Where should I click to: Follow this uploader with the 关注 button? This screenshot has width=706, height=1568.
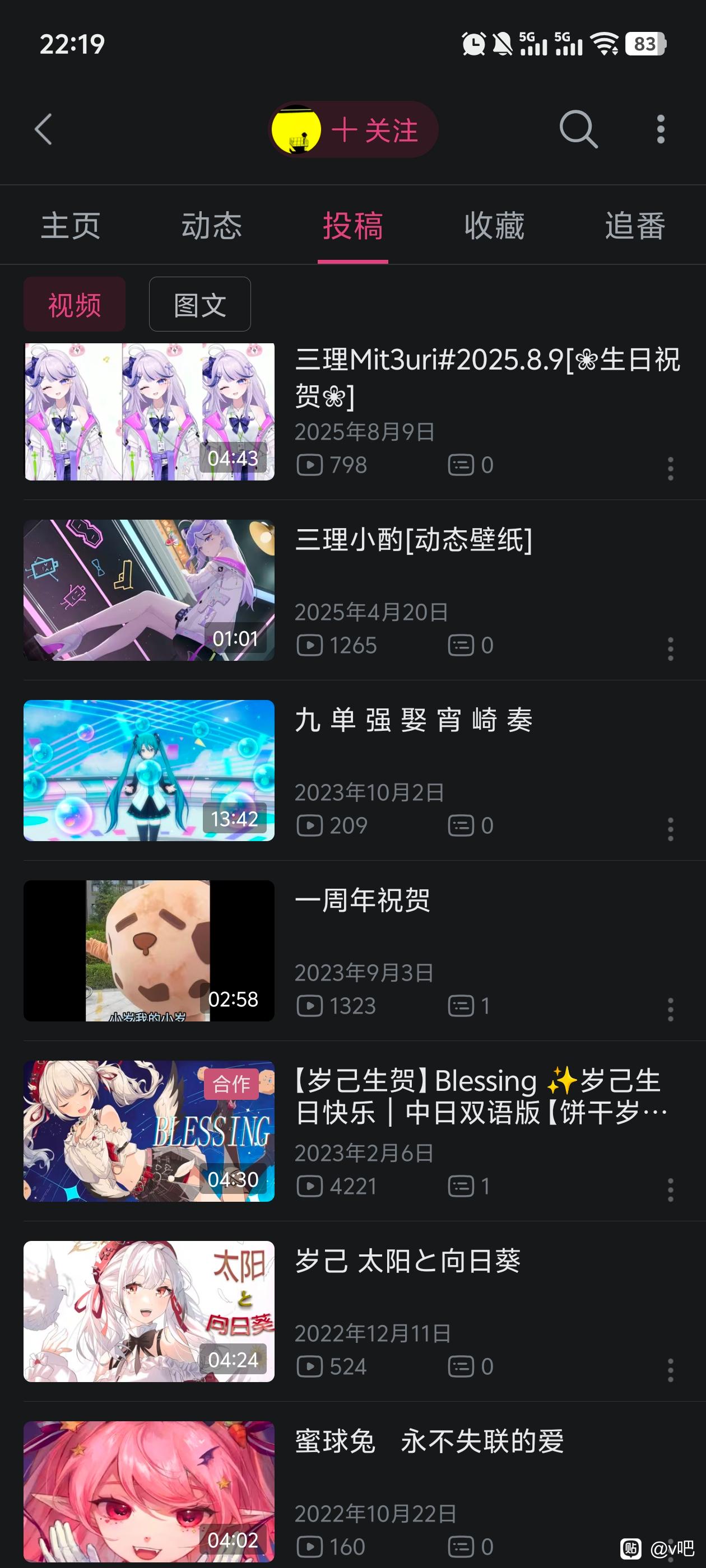pyautogui.click(x=373, y=130)
